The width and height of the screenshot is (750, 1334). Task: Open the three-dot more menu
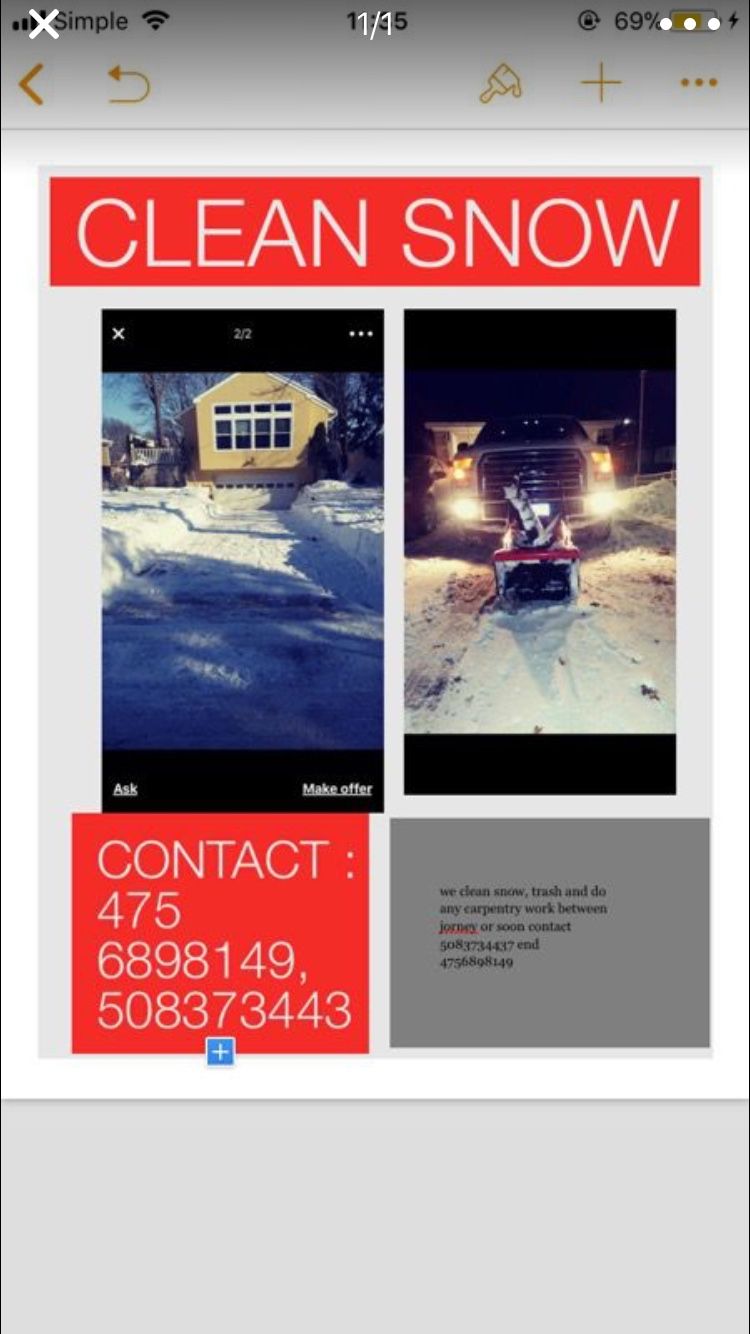[699, 83]
